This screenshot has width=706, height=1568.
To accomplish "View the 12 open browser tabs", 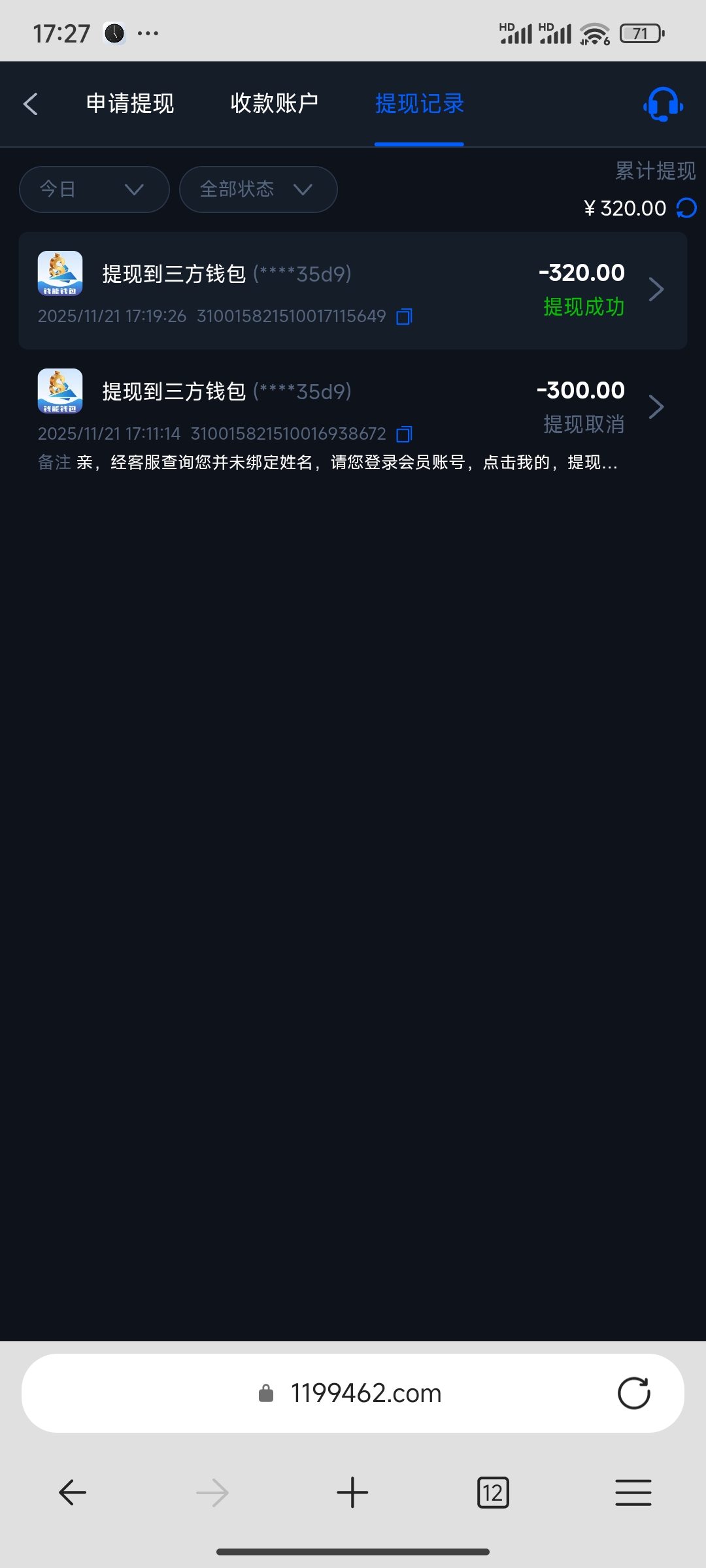I will 493,1493.
